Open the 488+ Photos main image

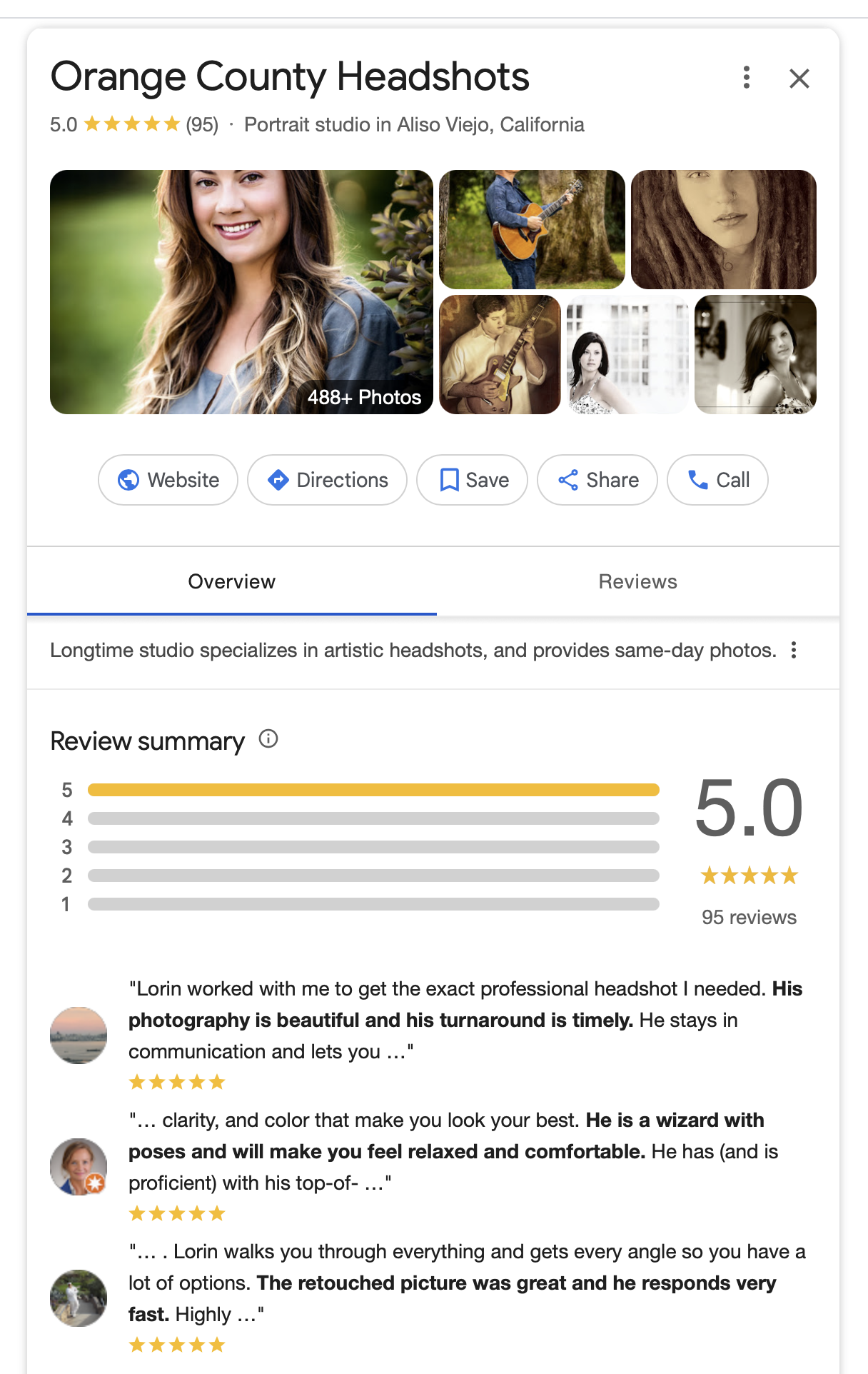pos(241,291)
